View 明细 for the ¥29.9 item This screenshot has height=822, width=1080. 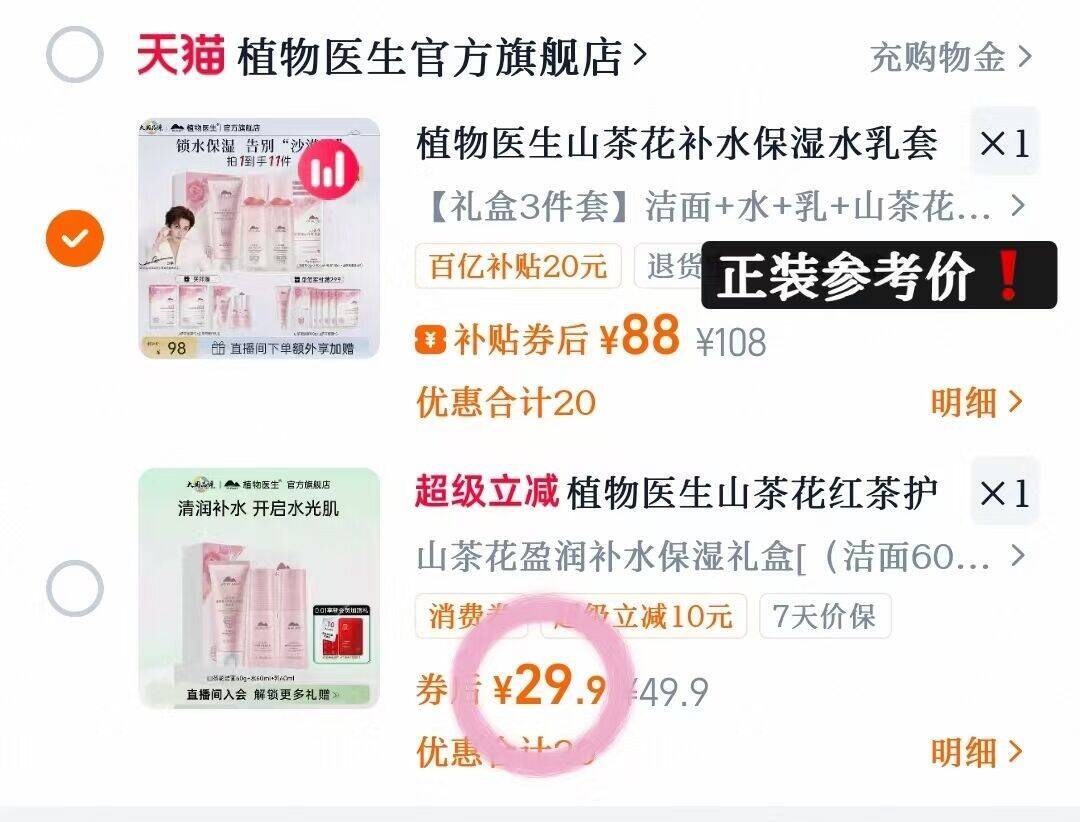(976, 752)
